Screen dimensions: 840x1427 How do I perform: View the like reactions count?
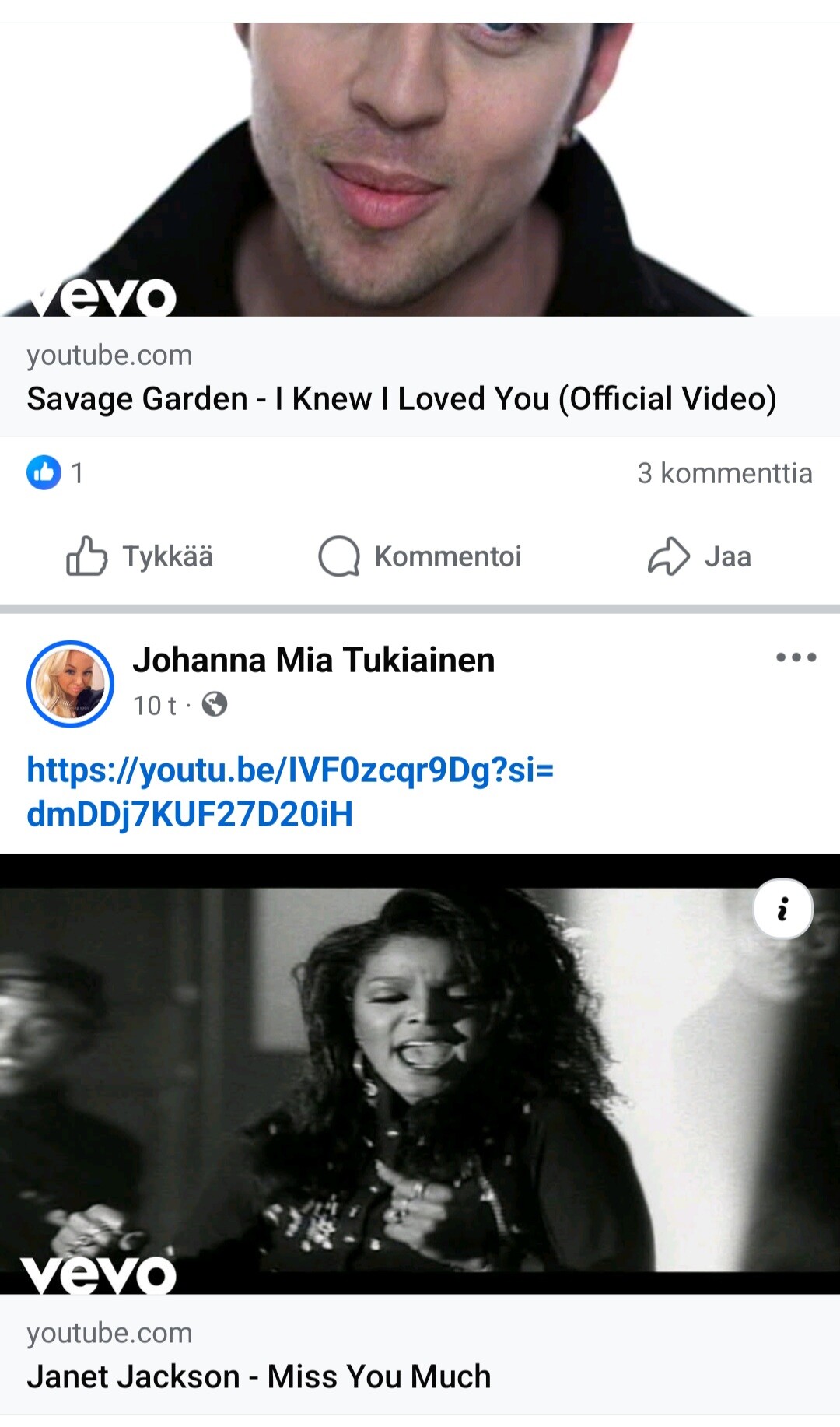pos(55,472)
